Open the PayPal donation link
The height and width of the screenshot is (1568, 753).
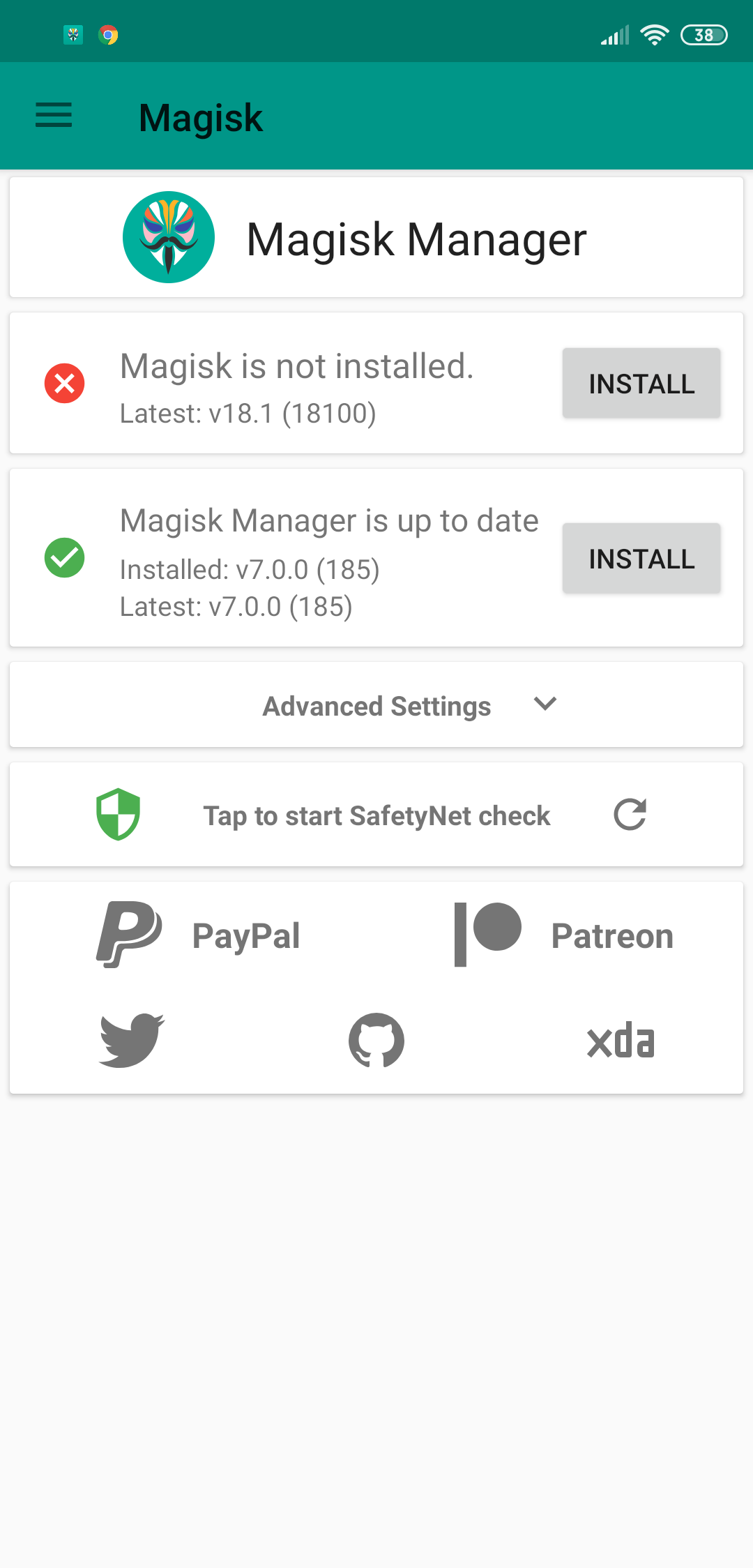click(x=199, y=935)
